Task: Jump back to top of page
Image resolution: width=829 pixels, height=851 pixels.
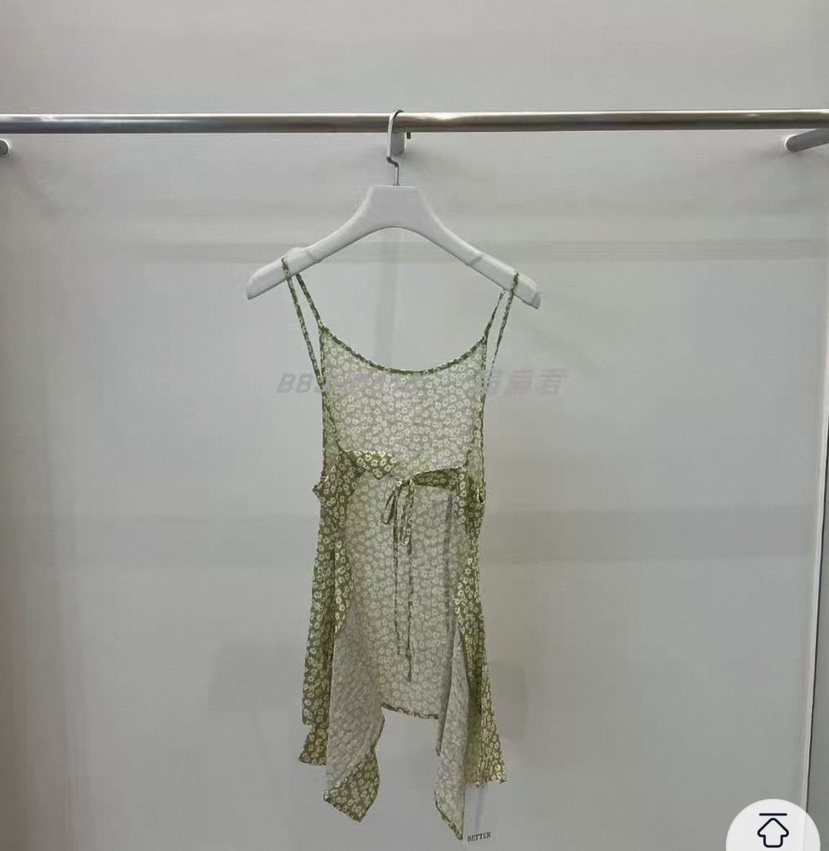Action: [x=773, y=829]
